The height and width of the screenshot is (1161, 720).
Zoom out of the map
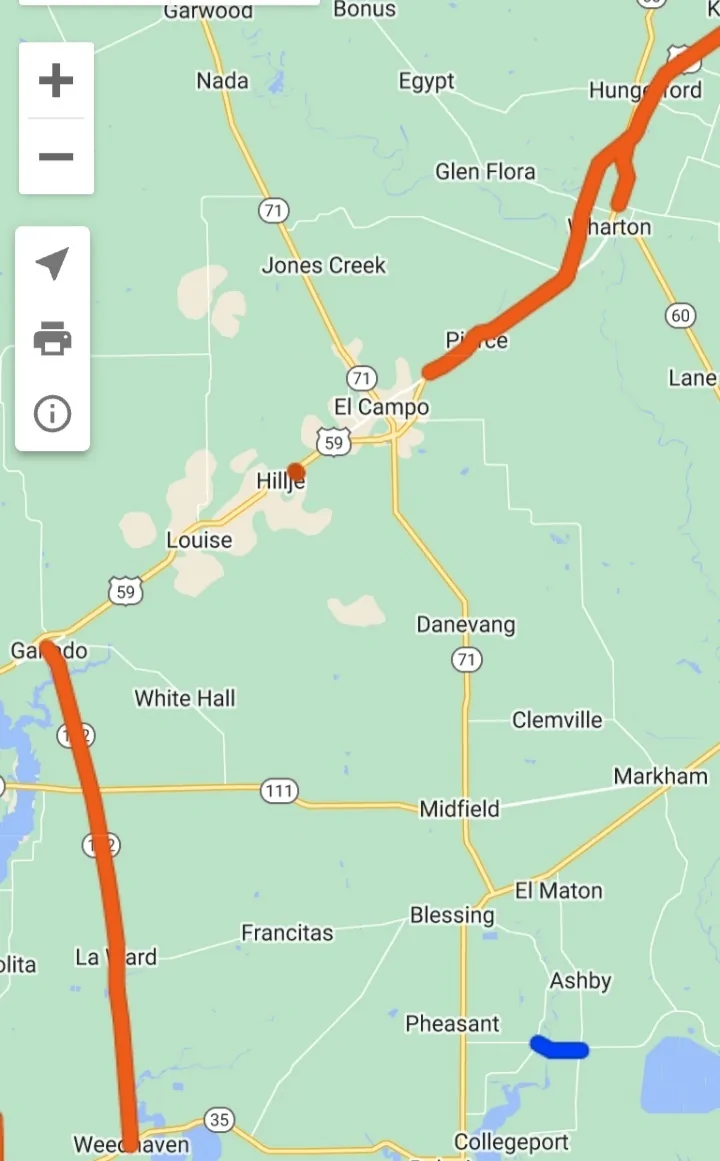pos(56,156)
